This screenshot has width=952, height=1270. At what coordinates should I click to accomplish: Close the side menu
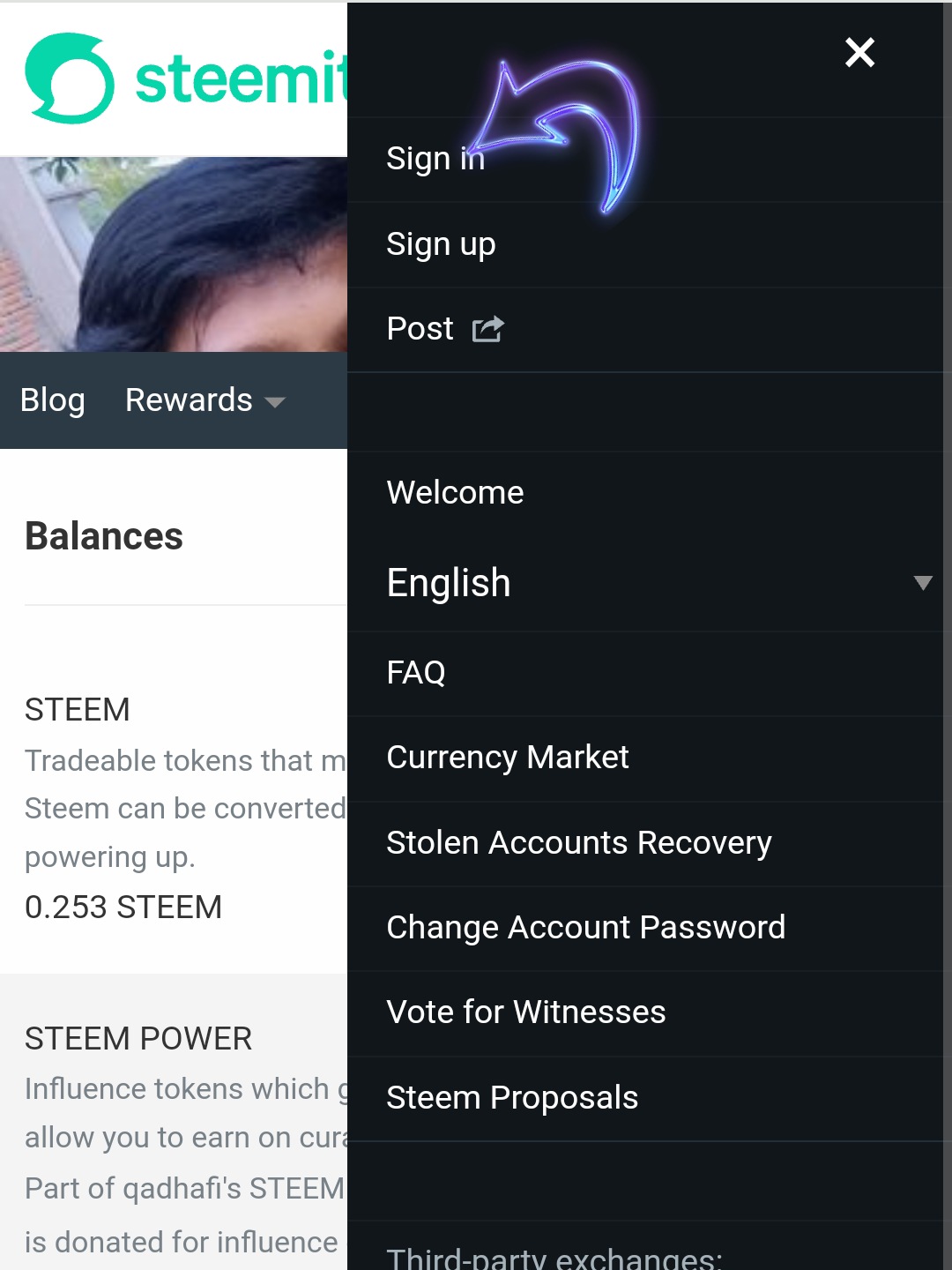[859, 53]
